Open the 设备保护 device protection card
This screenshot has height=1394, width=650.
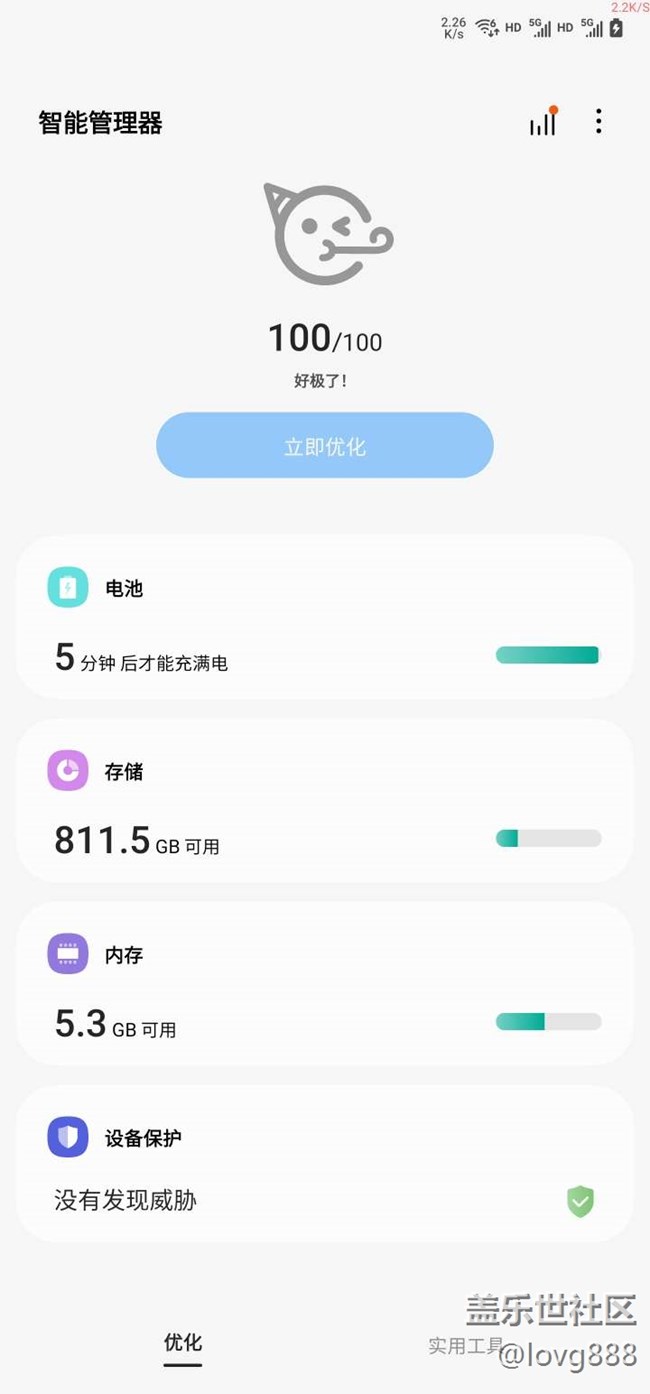coord(325,1165)
